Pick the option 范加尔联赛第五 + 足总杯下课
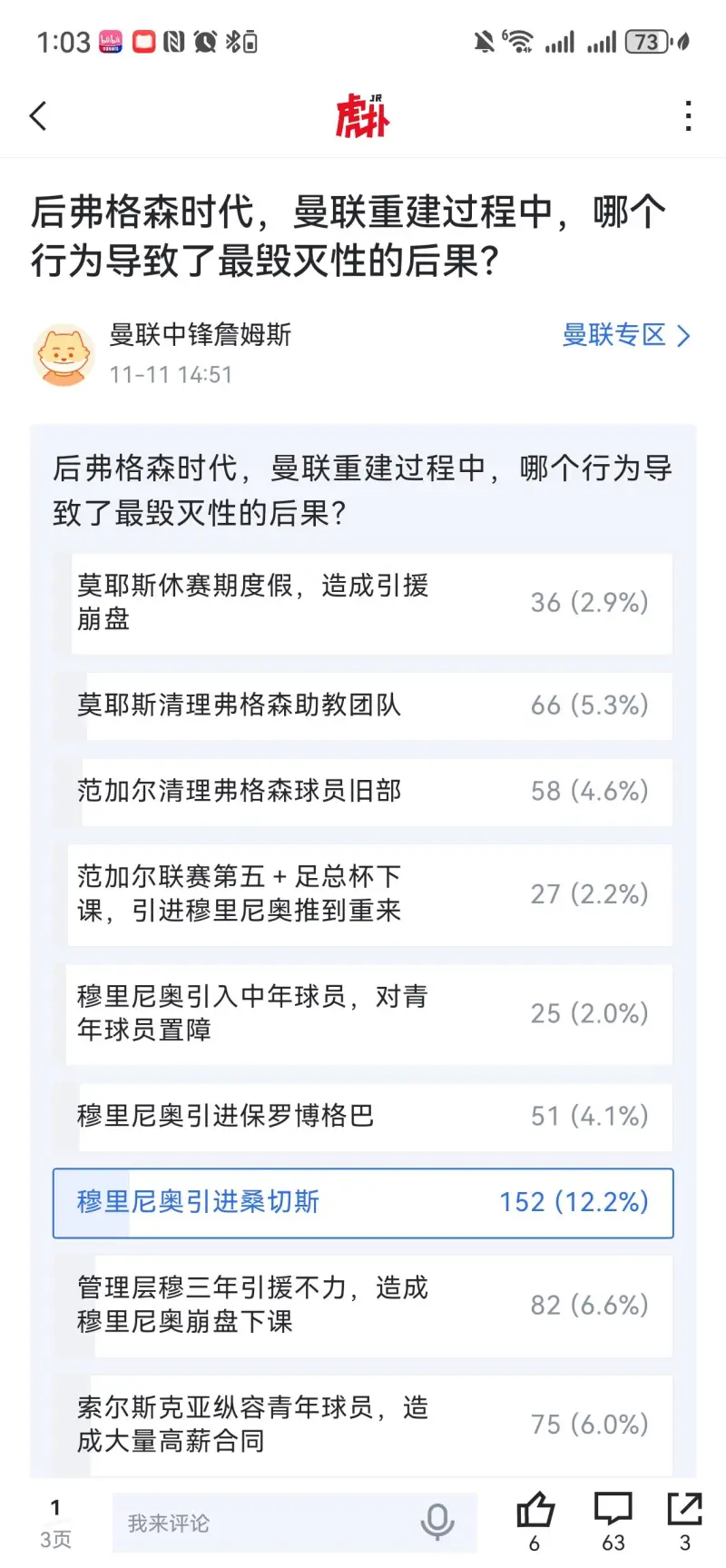Viewport: 726px width, 1568px height. [x=363, y=894]
